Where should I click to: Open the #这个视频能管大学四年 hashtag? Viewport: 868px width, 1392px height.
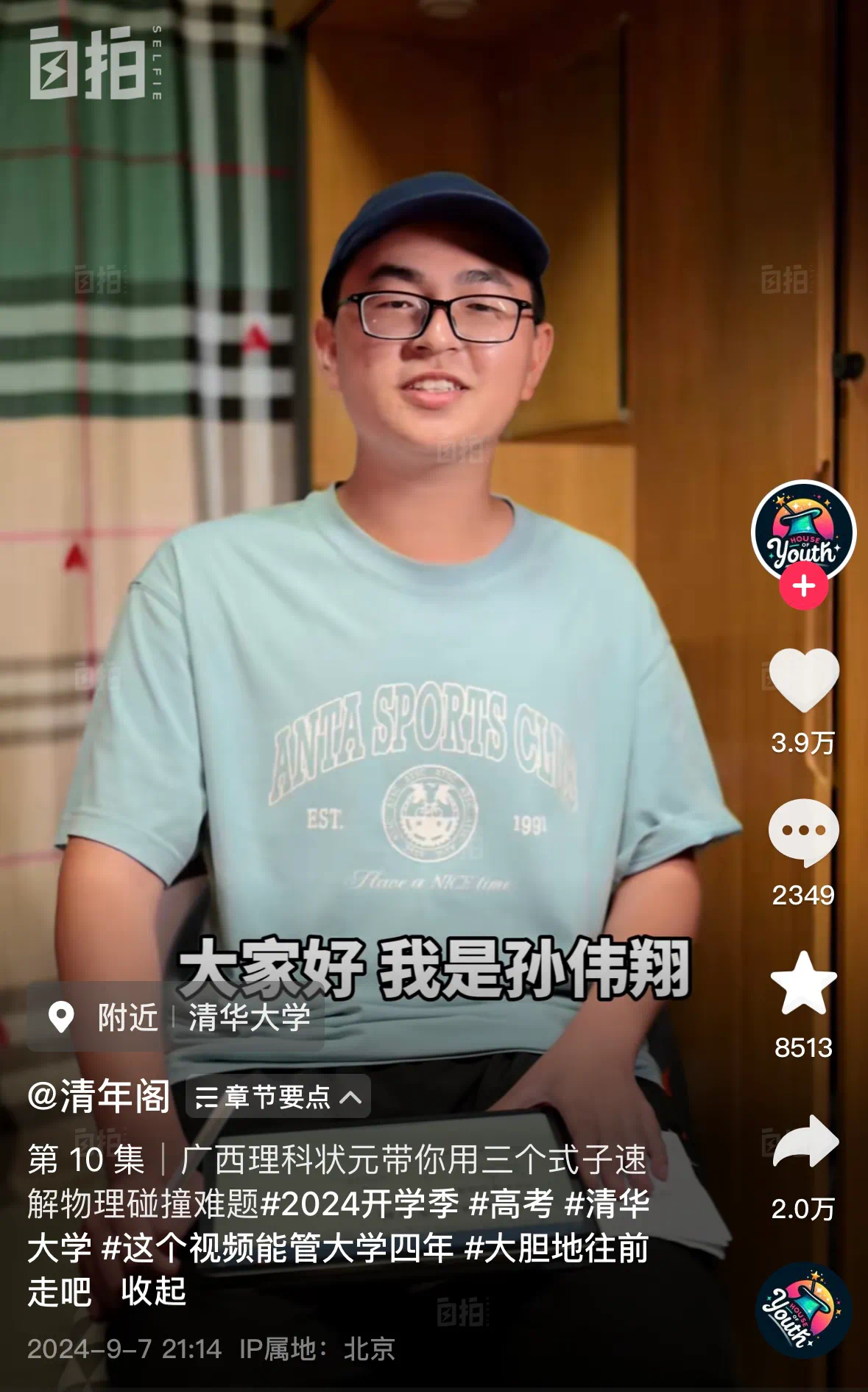click(278, 1248)
